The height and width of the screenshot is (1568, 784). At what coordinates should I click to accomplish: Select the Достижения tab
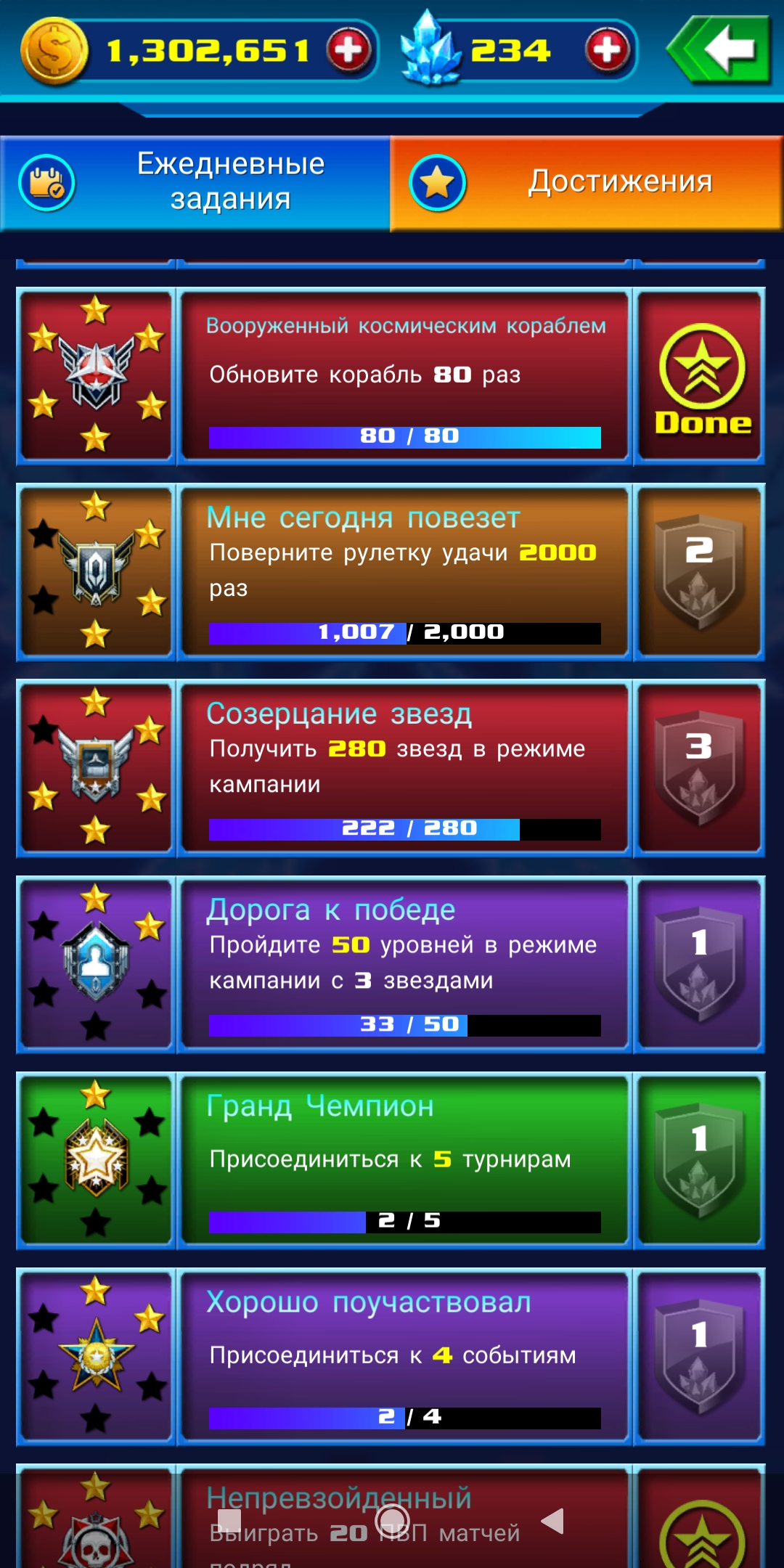pos(587,183)
